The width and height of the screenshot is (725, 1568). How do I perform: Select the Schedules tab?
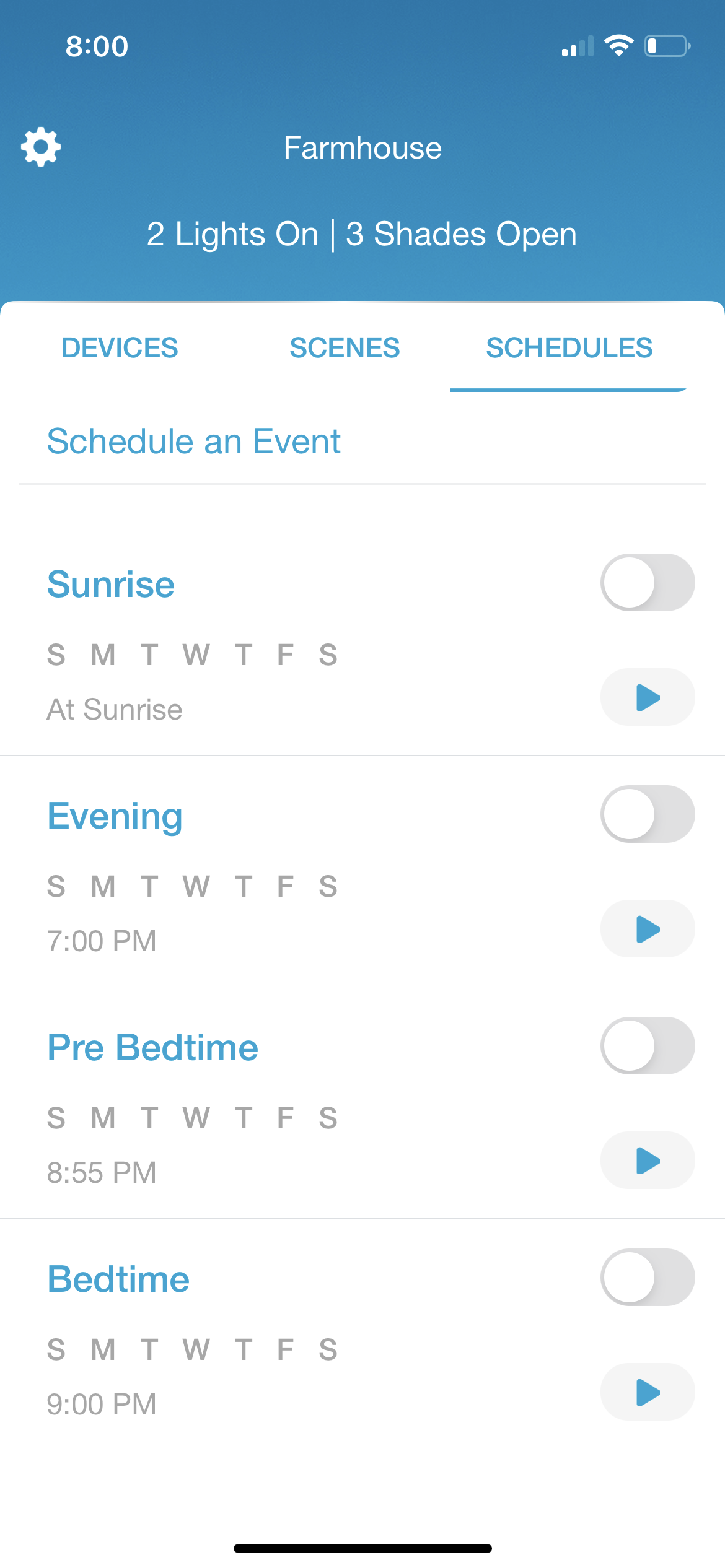click(x=569, y=347)
